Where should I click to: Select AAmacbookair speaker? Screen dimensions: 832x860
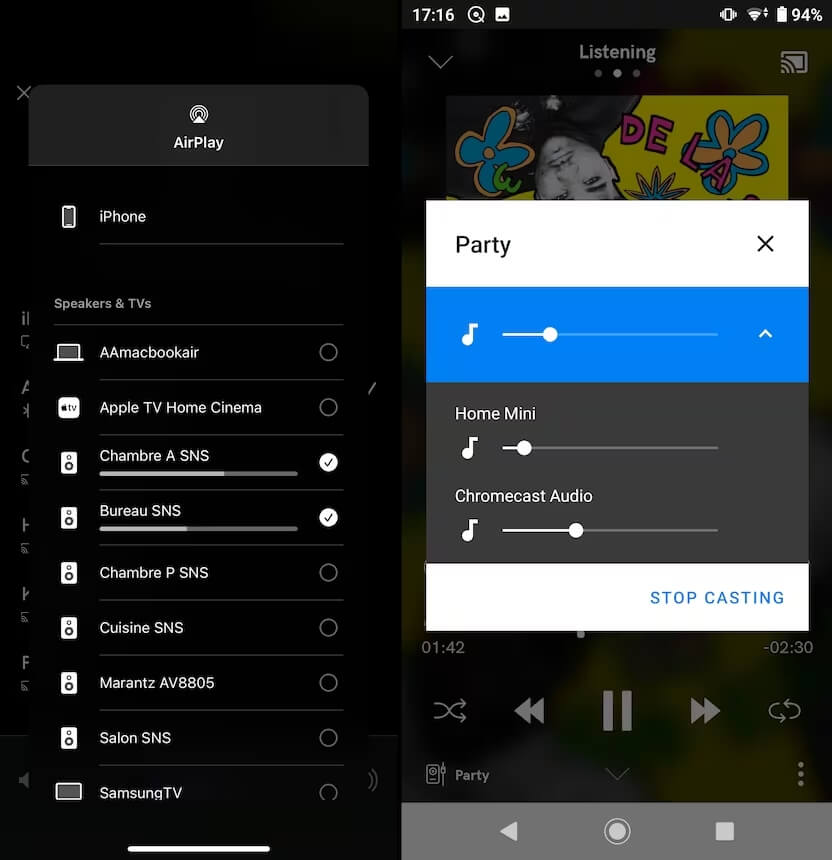tap(327, 352)
